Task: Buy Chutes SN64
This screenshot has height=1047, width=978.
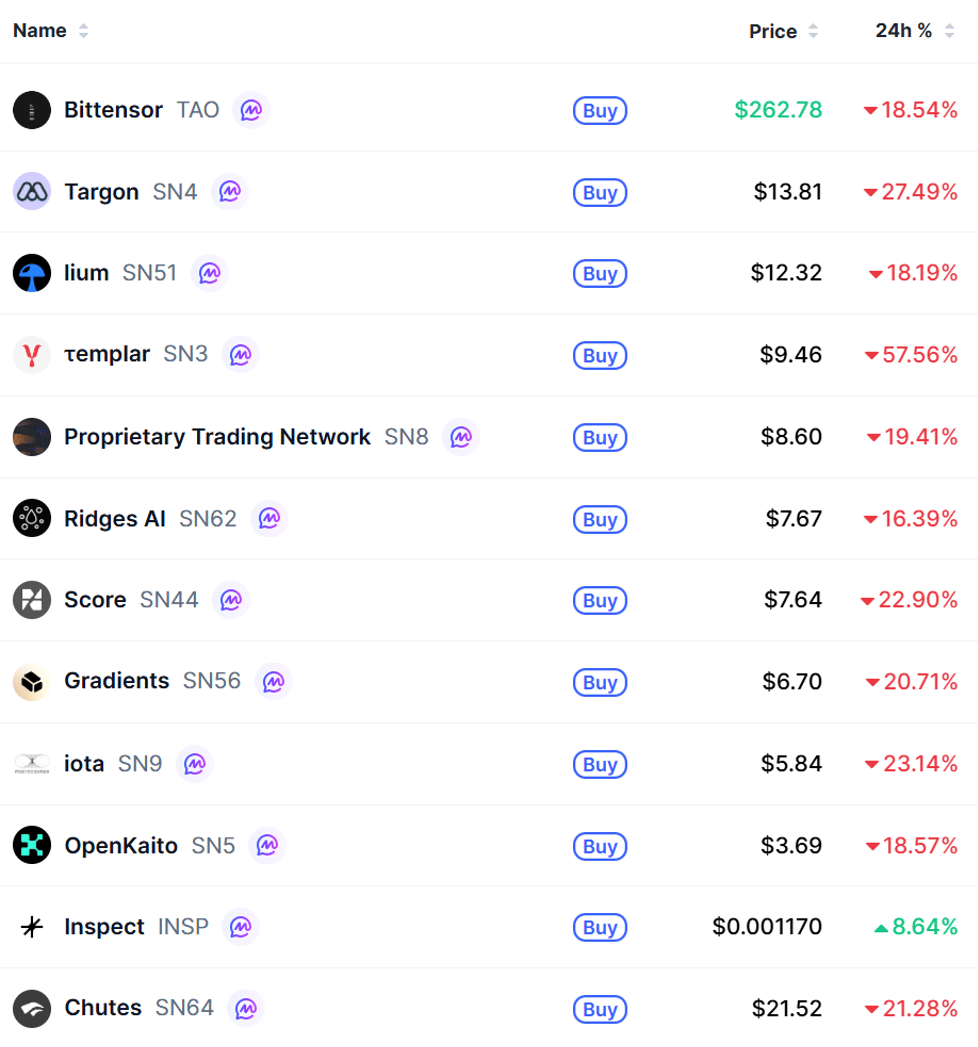Action: [x=600, y=1009]
